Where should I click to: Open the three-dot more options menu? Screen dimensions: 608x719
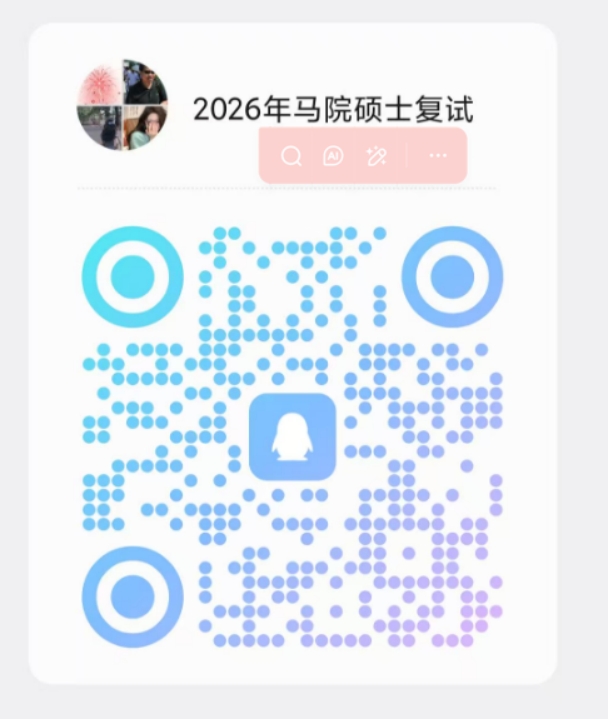tap(438, 156)
